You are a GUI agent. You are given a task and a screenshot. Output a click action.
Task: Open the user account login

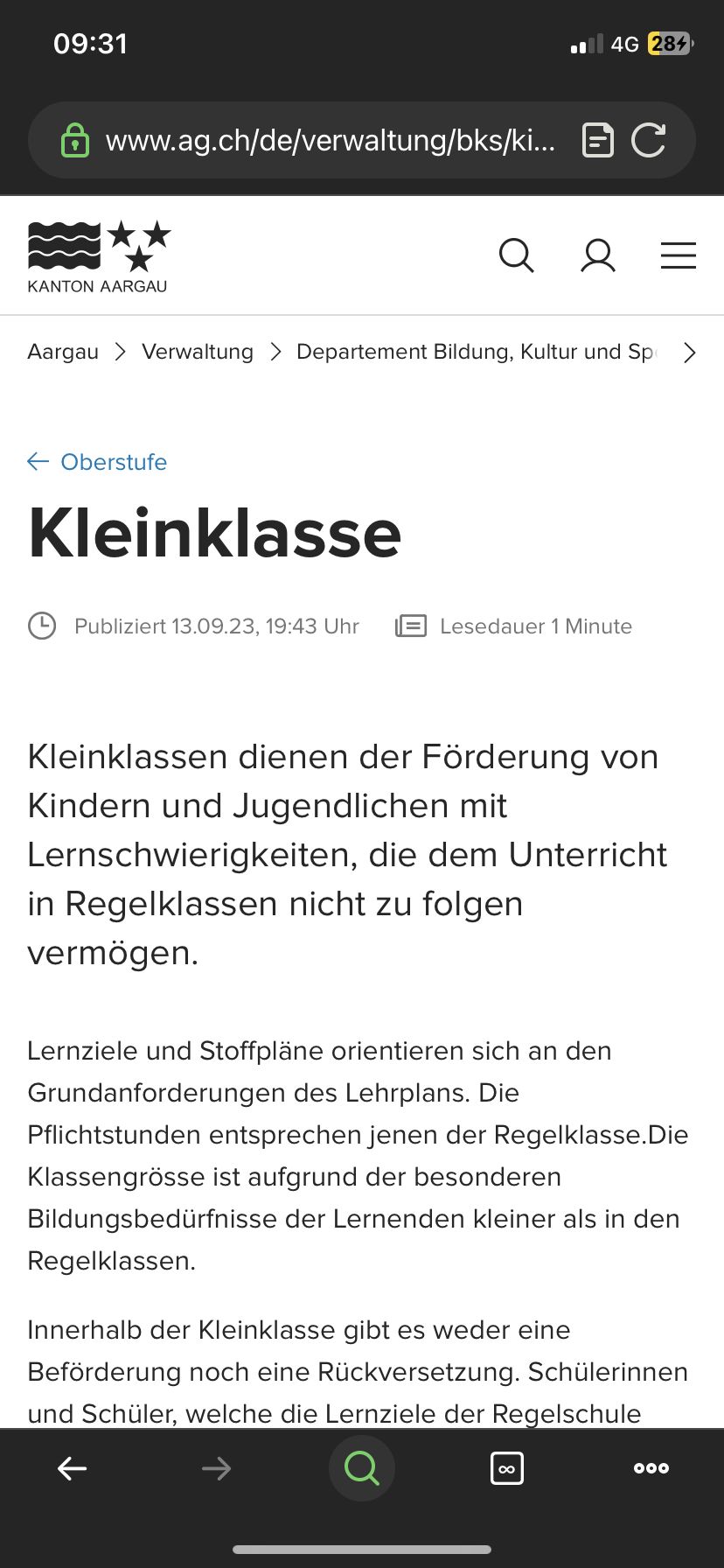(598, 255)
